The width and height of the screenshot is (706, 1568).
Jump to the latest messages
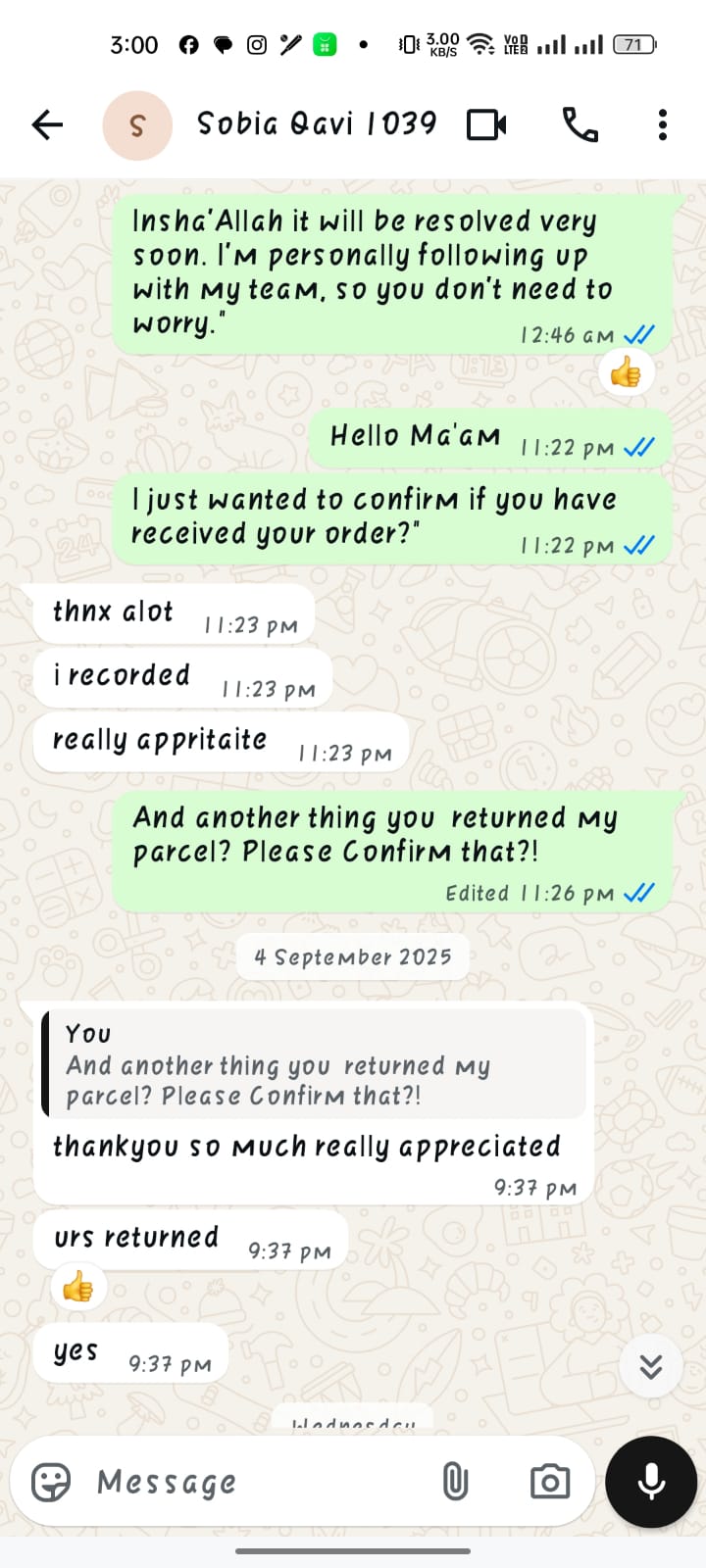tap(651, 1366)
